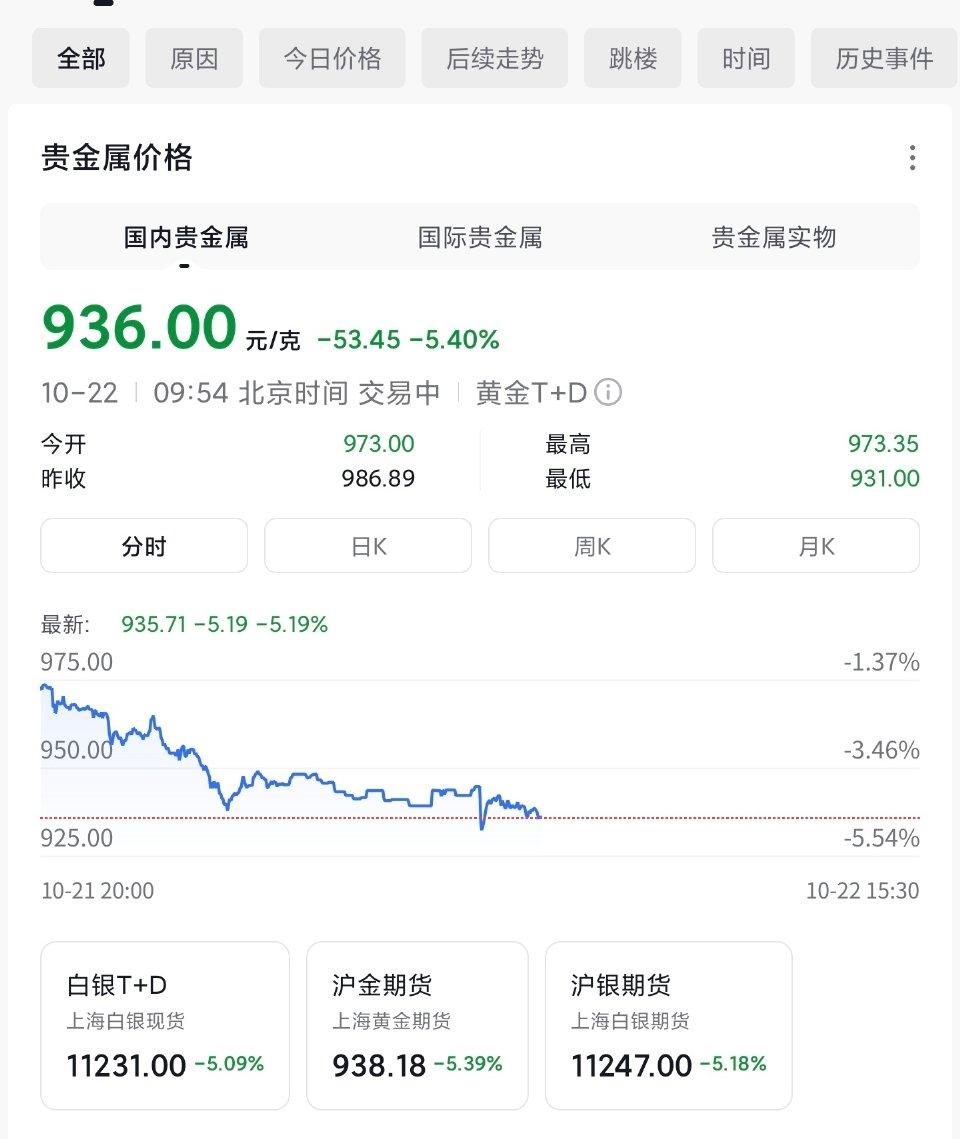Choose the 后续走势 chip
The height and width of the screenshot is (1139, 960).
(494, 58)
